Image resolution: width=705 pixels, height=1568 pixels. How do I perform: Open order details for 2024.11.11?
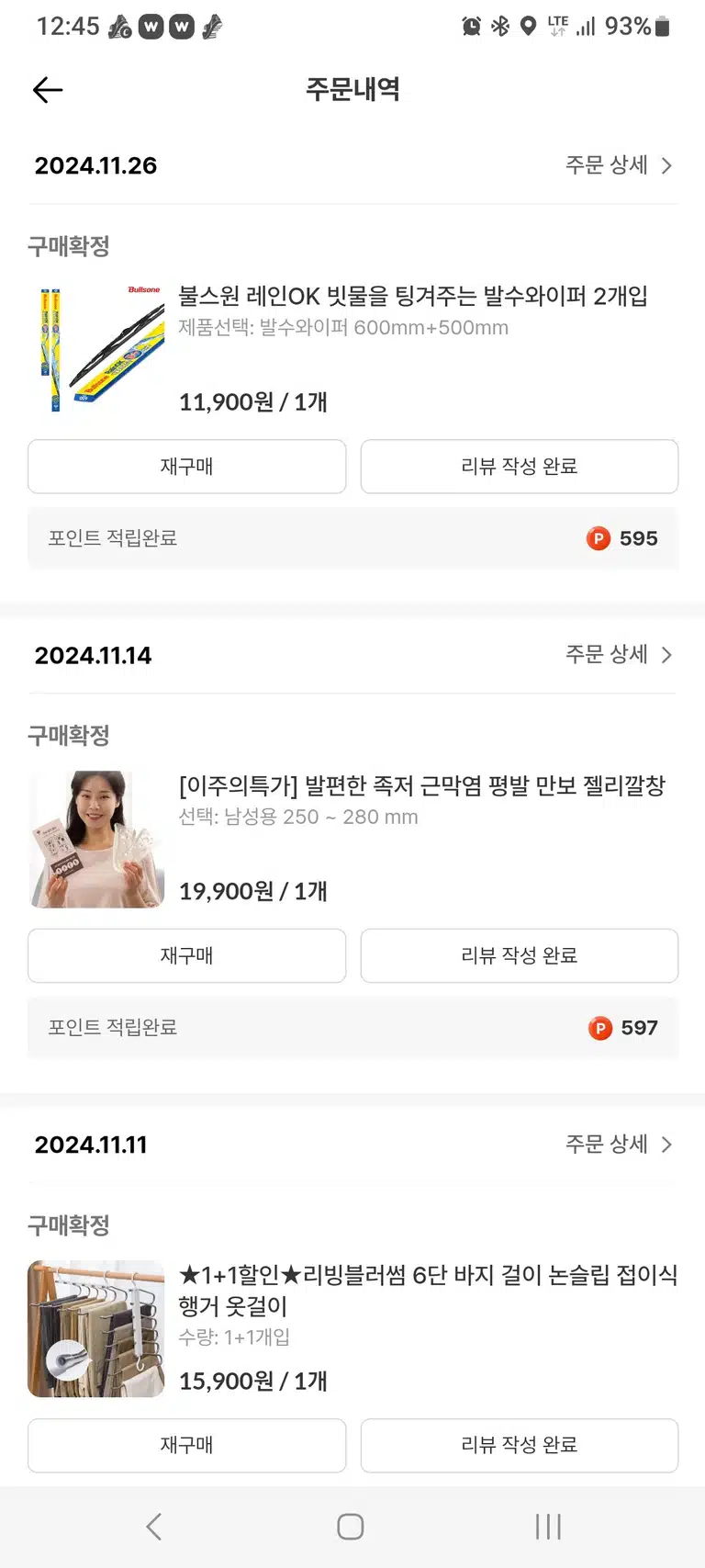pos(619,1145)
